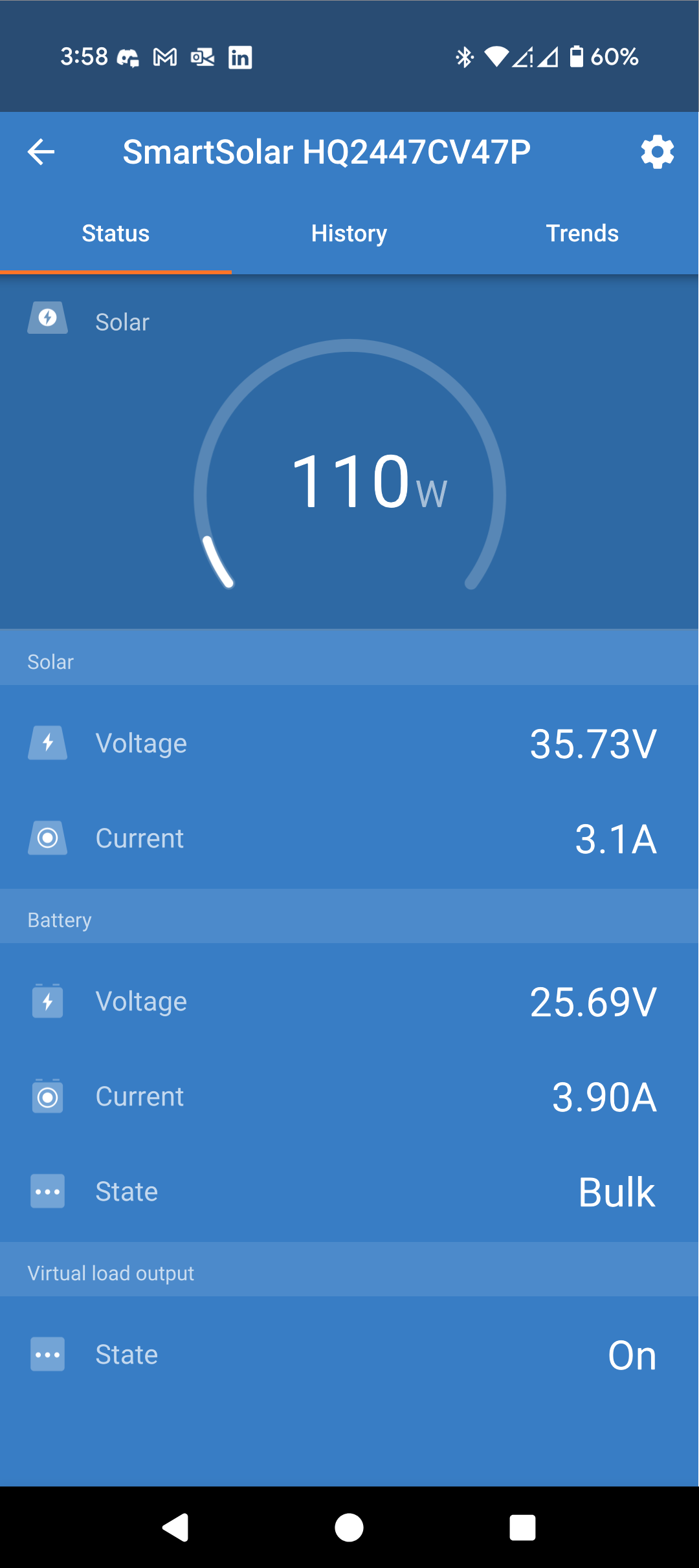Open the settings gear
Viewport: 699px width, 1568px height.
click(657, 153)
